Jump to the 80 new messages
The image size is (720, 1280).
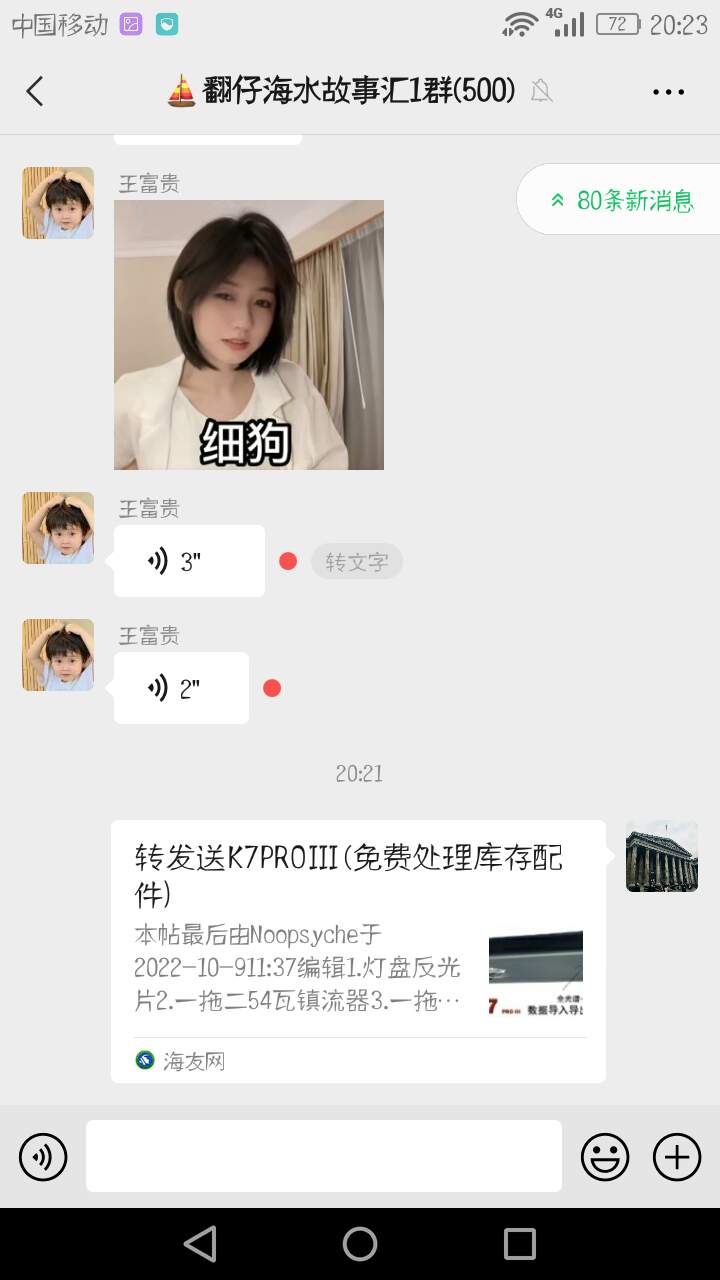point(622,200)
